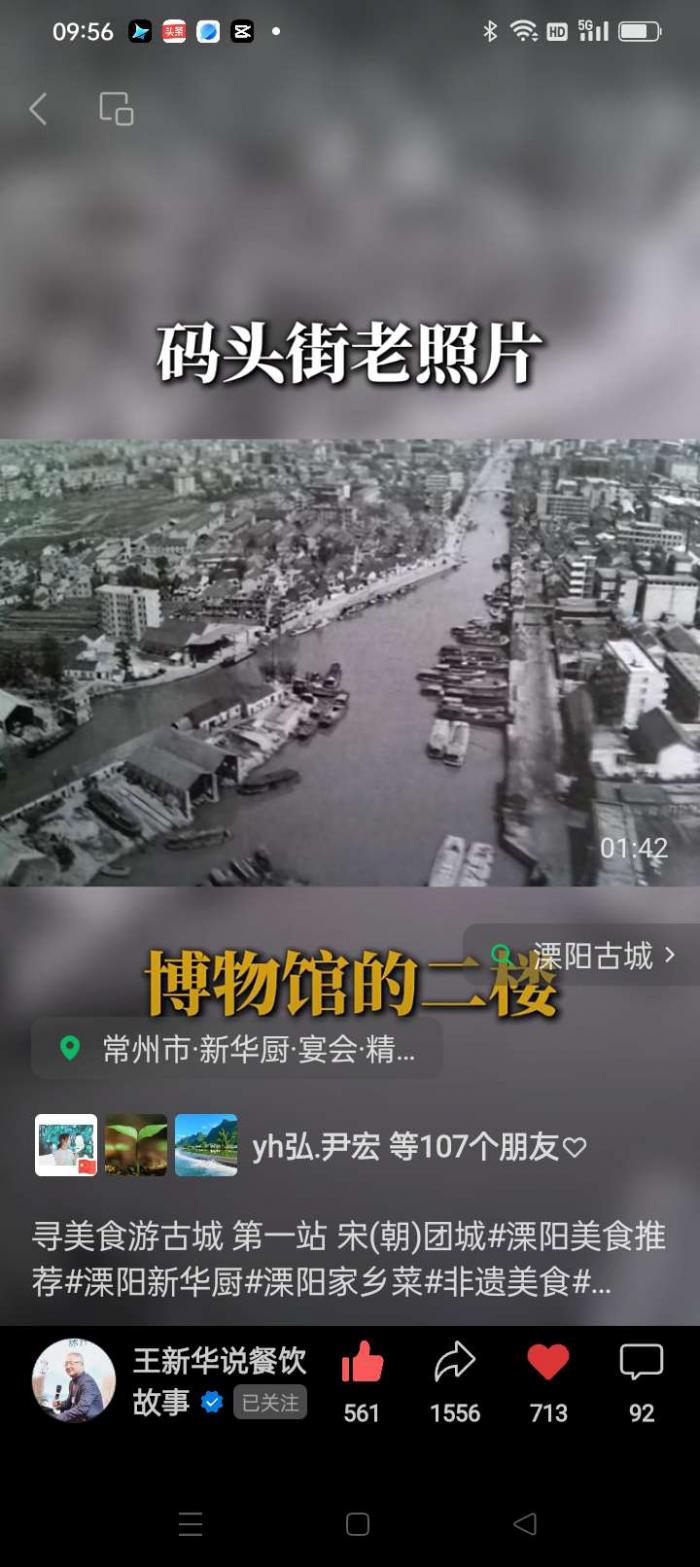Open 王新华说餐饮故事 profile avatar
The width and height of the screenshot is (700, 1567).
[x=74, y=1379]
